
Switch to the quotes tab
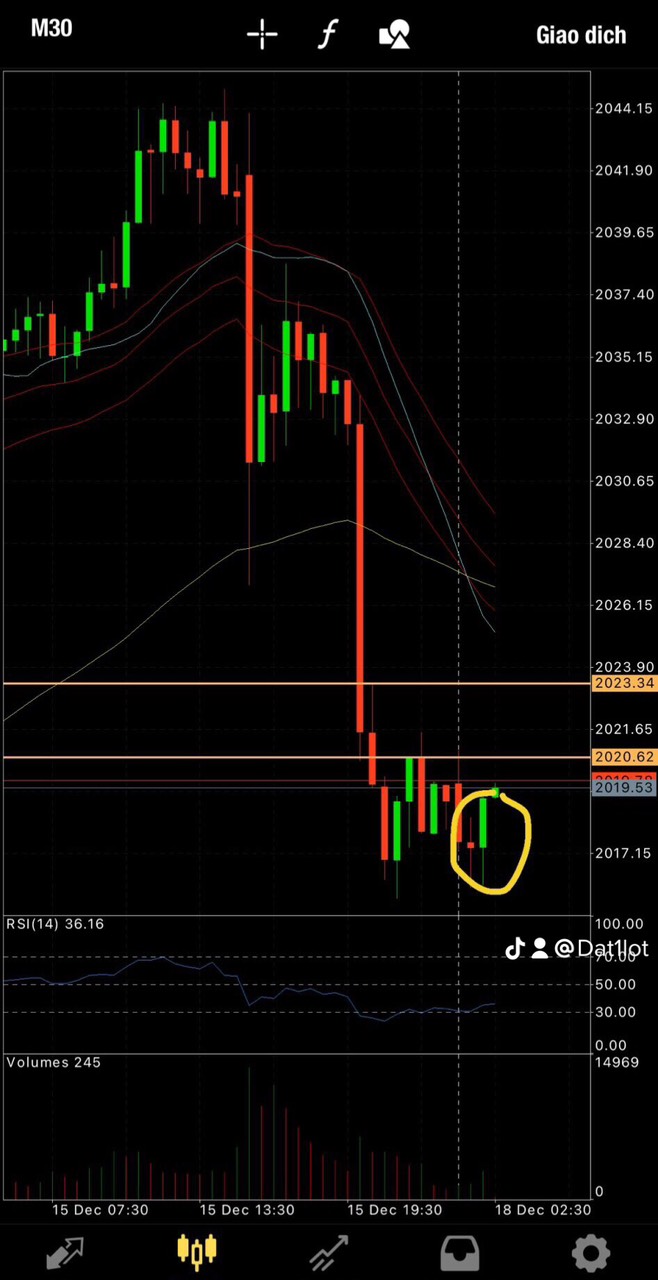pyautogui.click(x=65, y=1251)
